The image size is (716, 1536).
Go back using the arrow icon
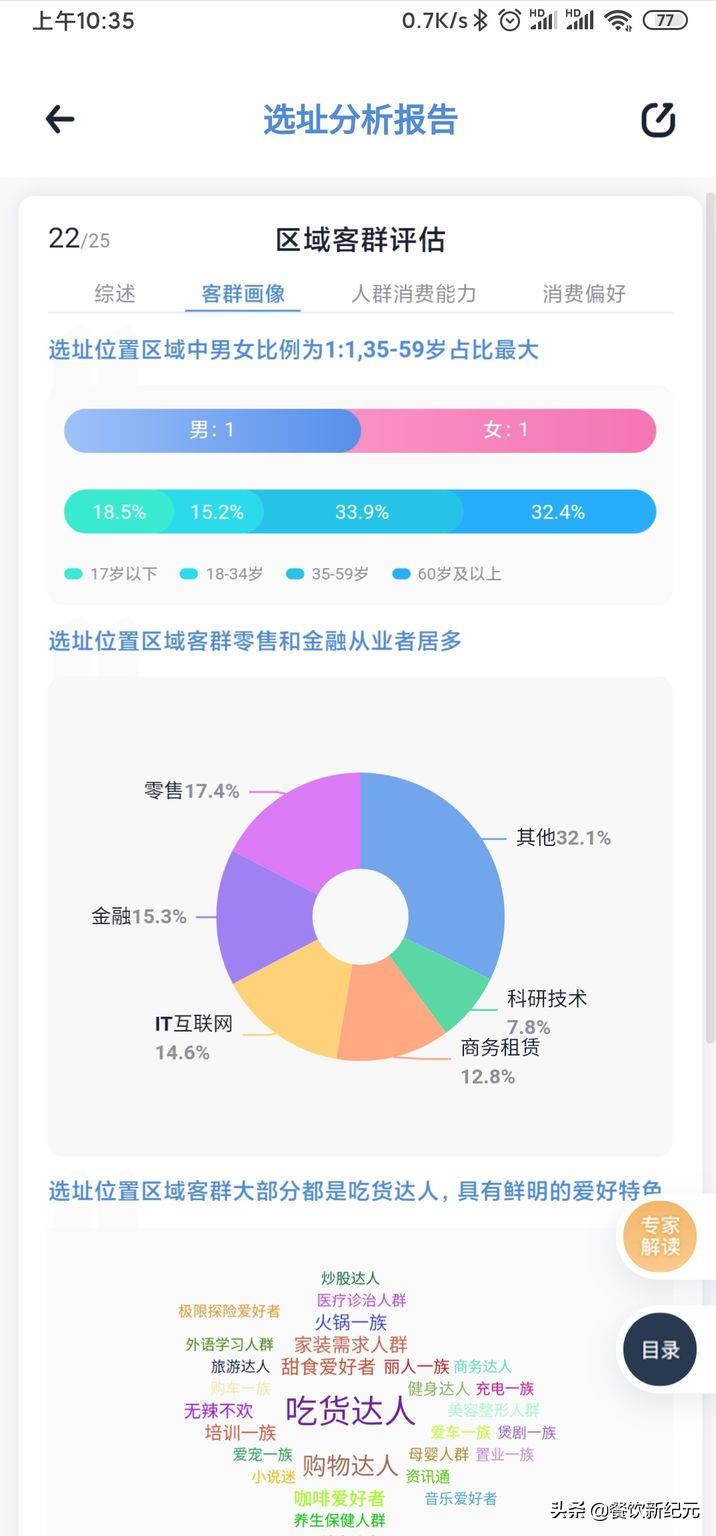(60, 120)
